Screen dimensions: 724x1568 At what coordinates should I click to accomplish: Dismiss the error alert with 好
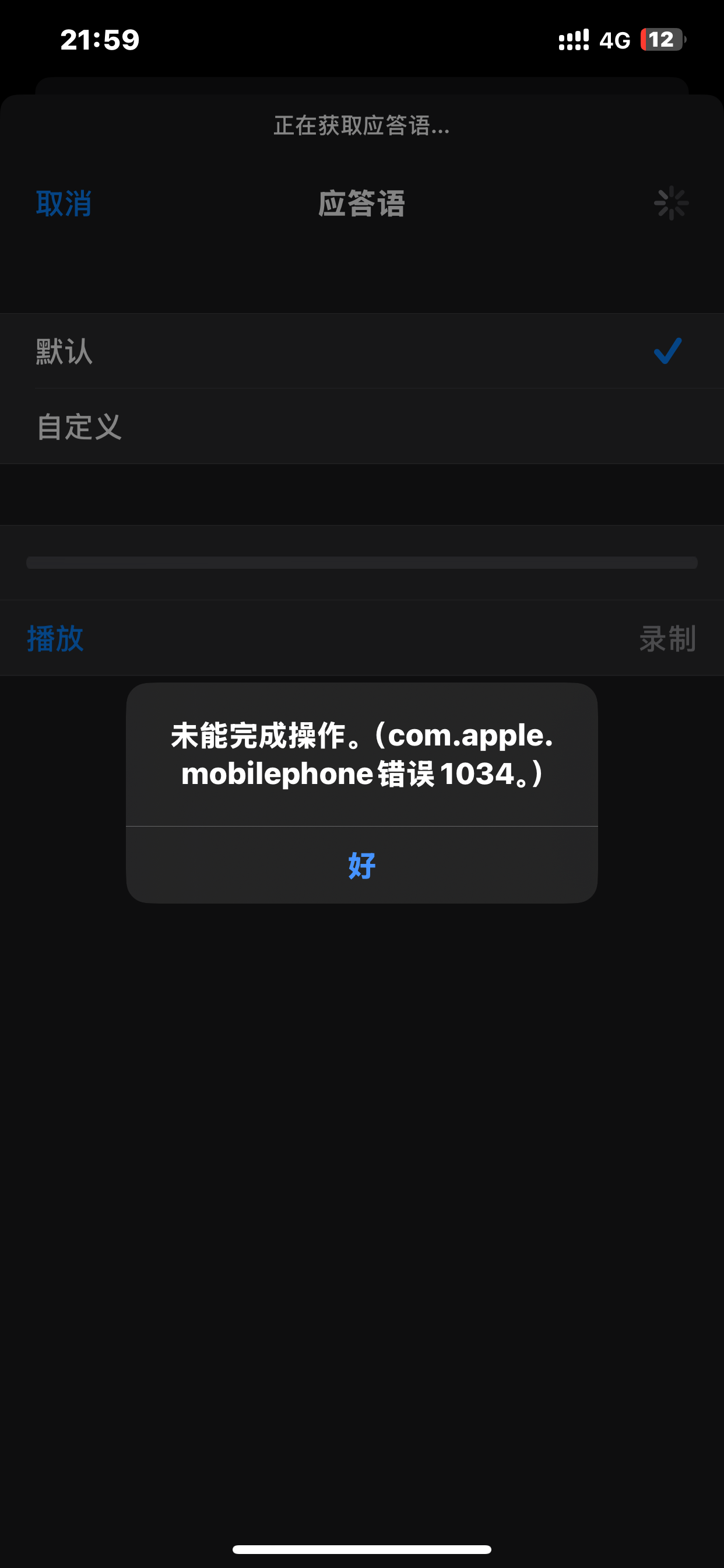tap(361, 865)
